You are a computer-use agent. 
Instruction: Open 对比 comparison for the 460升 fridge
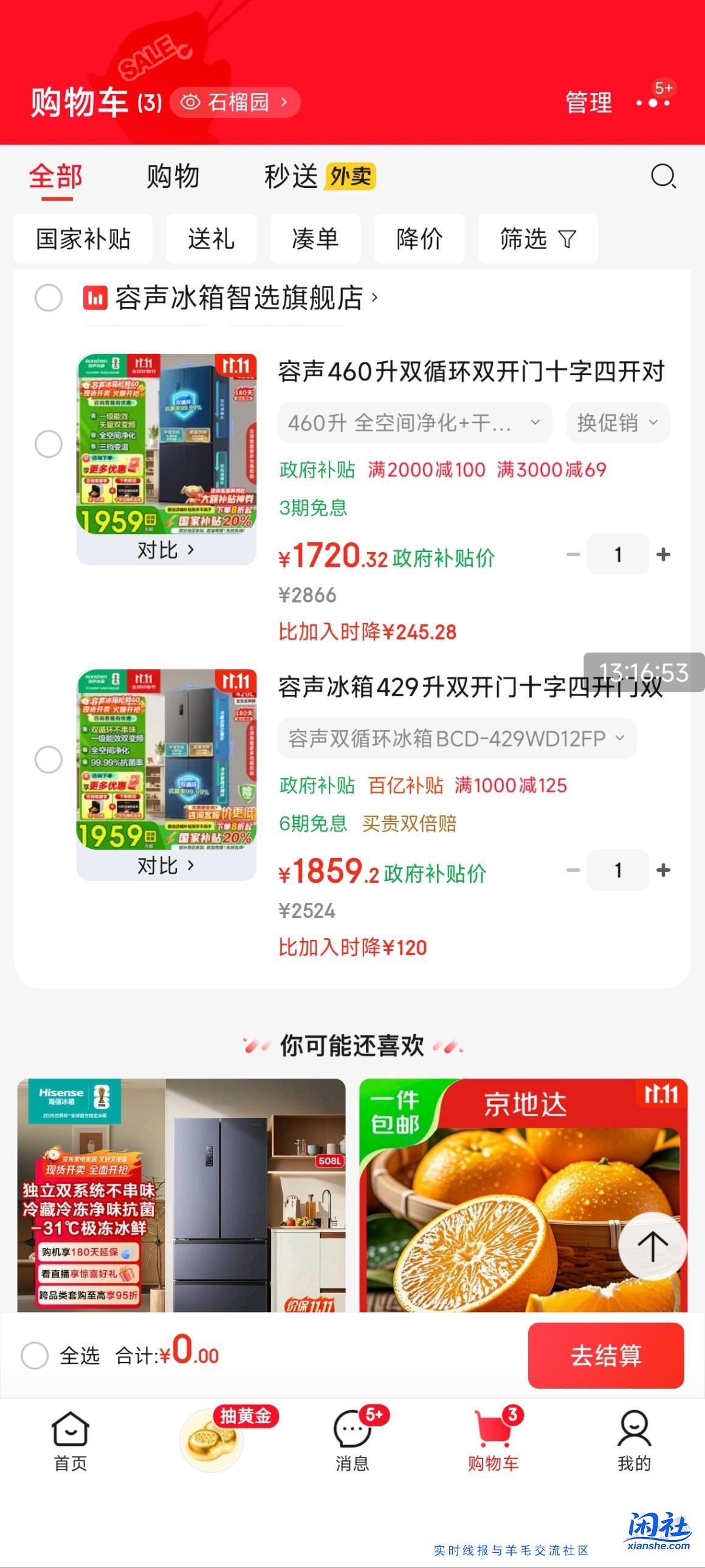(165, 550)
